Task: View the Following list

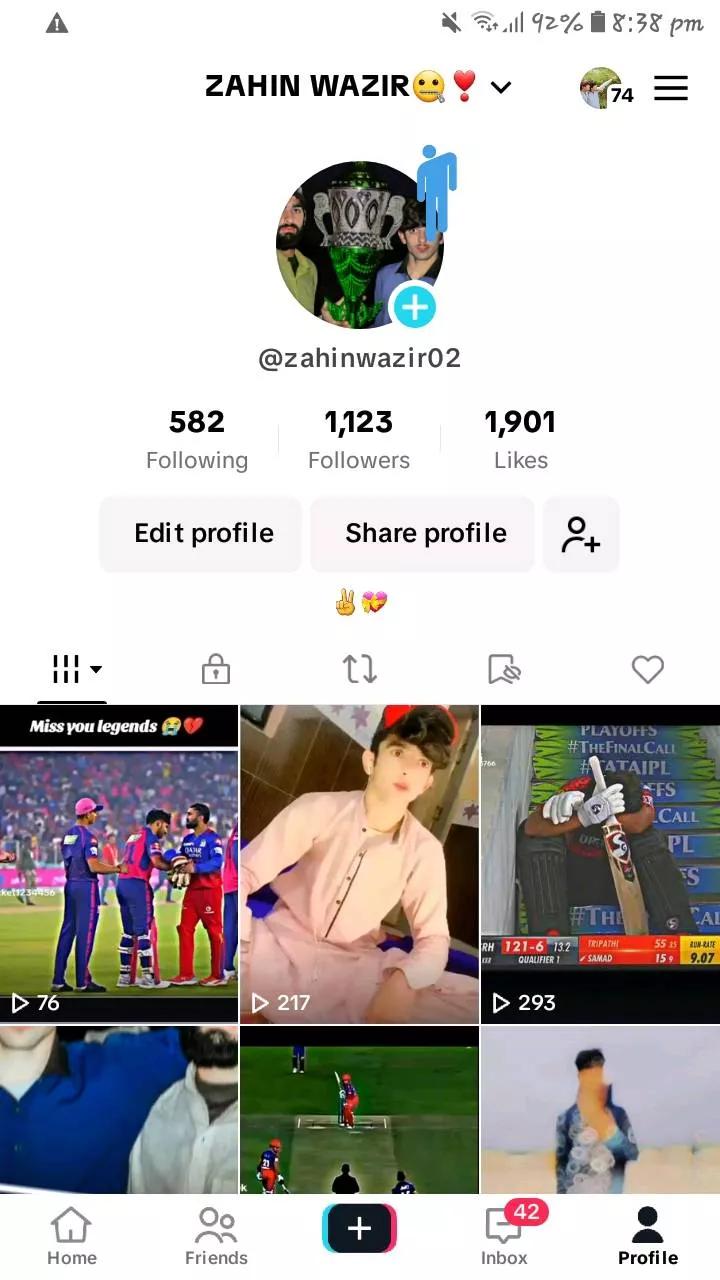Action: point(197,439)
